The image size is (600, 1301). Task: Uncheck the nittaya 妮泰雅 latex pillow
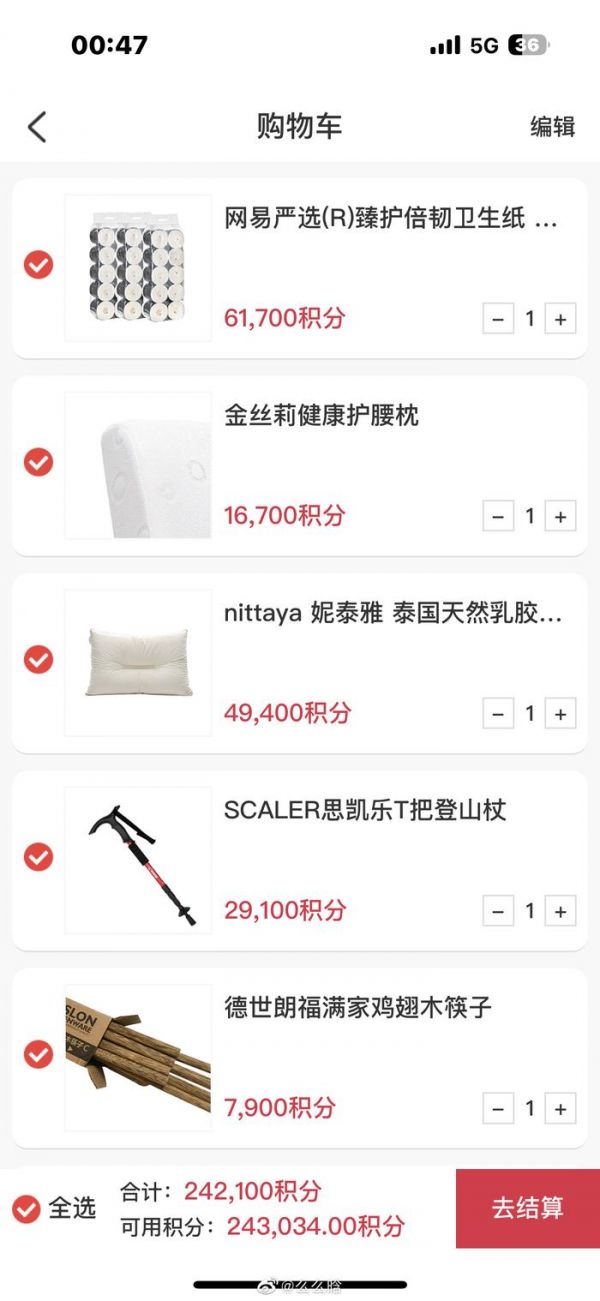[x=38, y=660]
